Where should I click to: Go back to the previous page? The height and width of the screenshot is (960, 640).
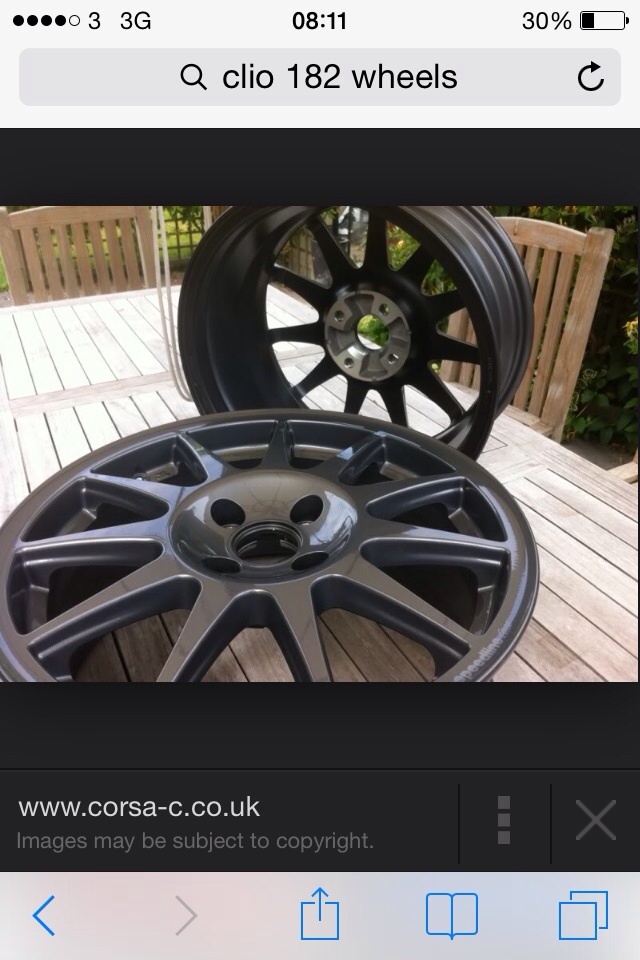point(43,915)
